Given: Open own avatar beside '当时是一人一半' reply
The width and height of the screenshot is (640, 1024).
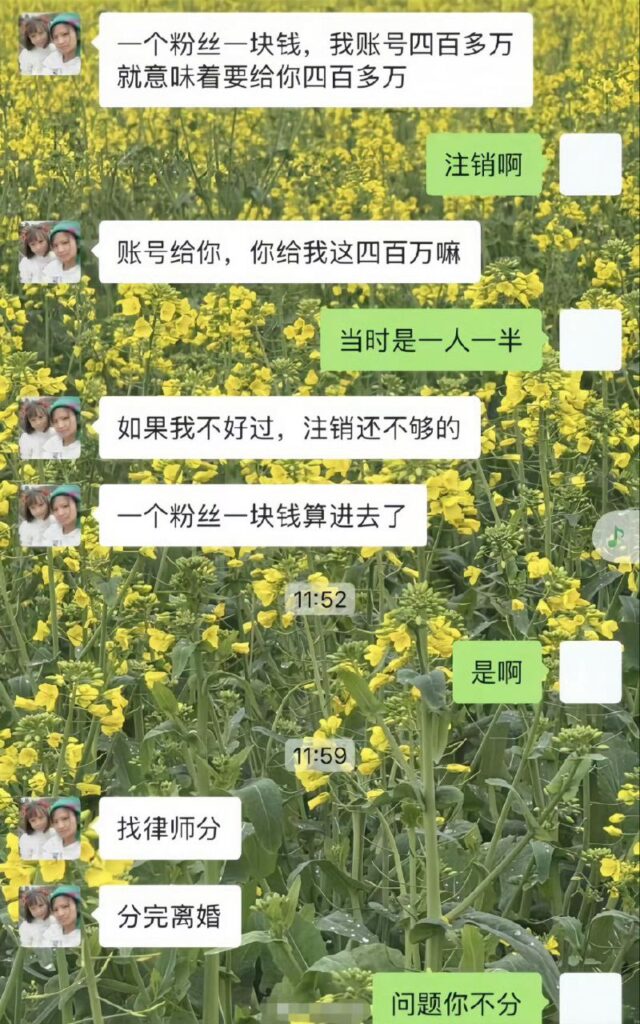Looking at the screenshot, I should pyautogui.click(x=590, y=340).
